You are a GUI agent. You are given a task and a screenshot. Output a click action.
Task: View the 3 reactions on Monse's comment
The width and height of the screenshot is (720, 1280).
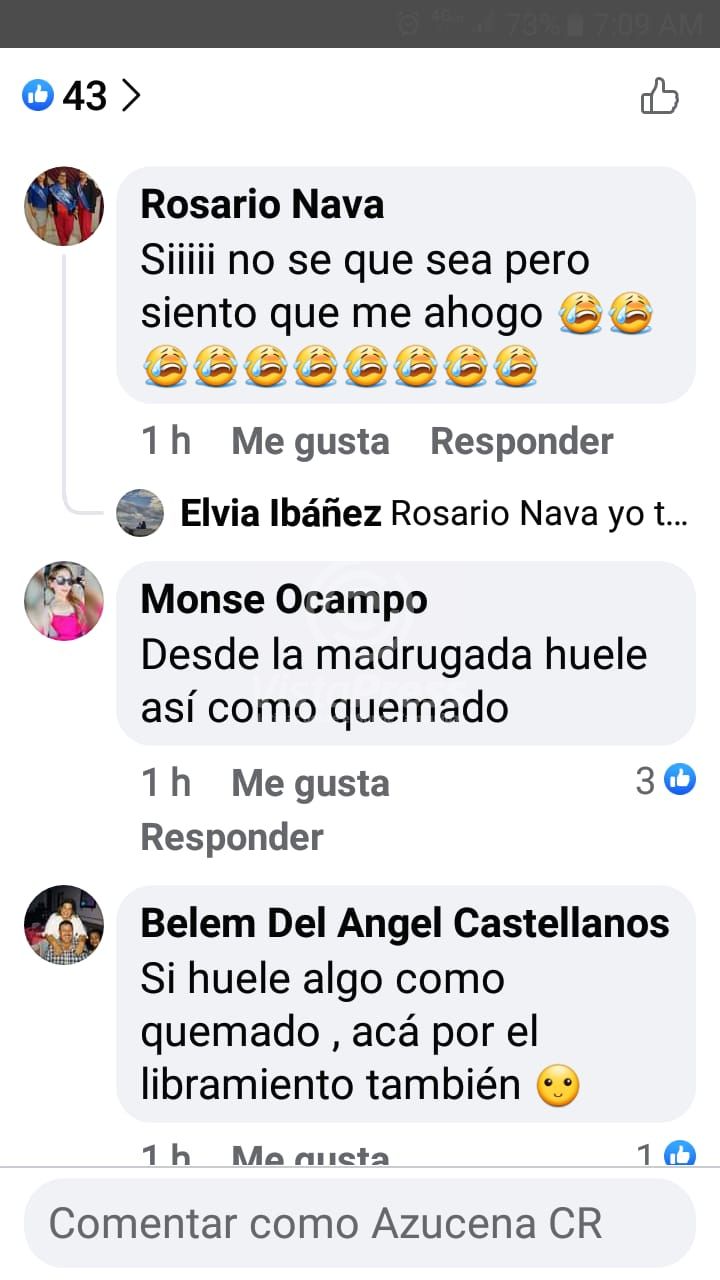[666, 780]
